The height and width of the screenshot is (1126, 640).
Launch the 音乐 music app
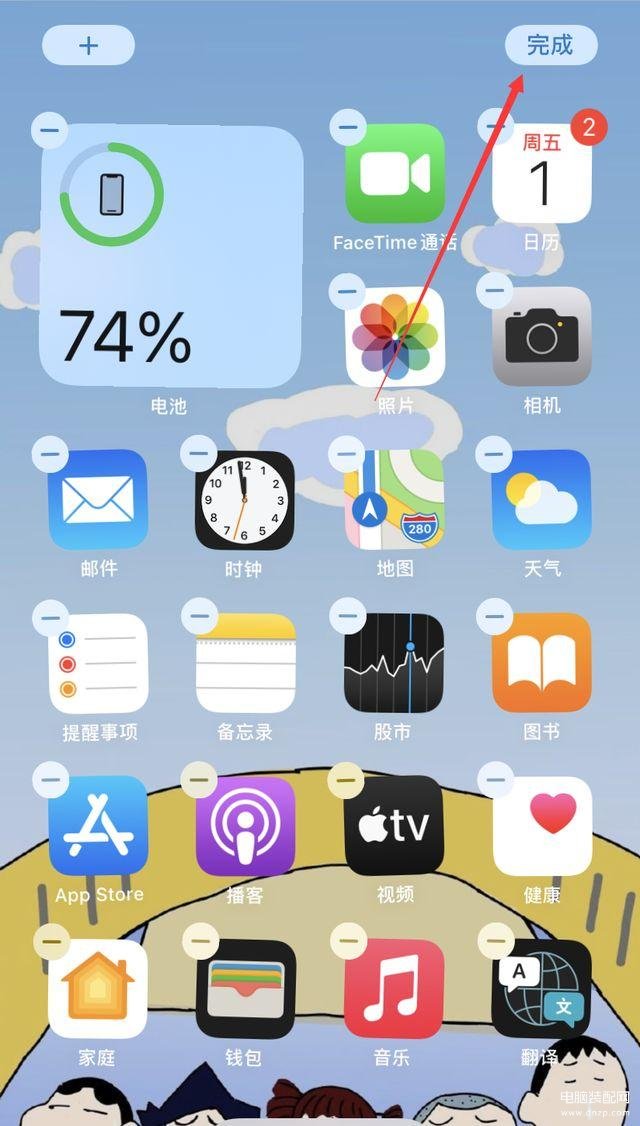point(394,988)
